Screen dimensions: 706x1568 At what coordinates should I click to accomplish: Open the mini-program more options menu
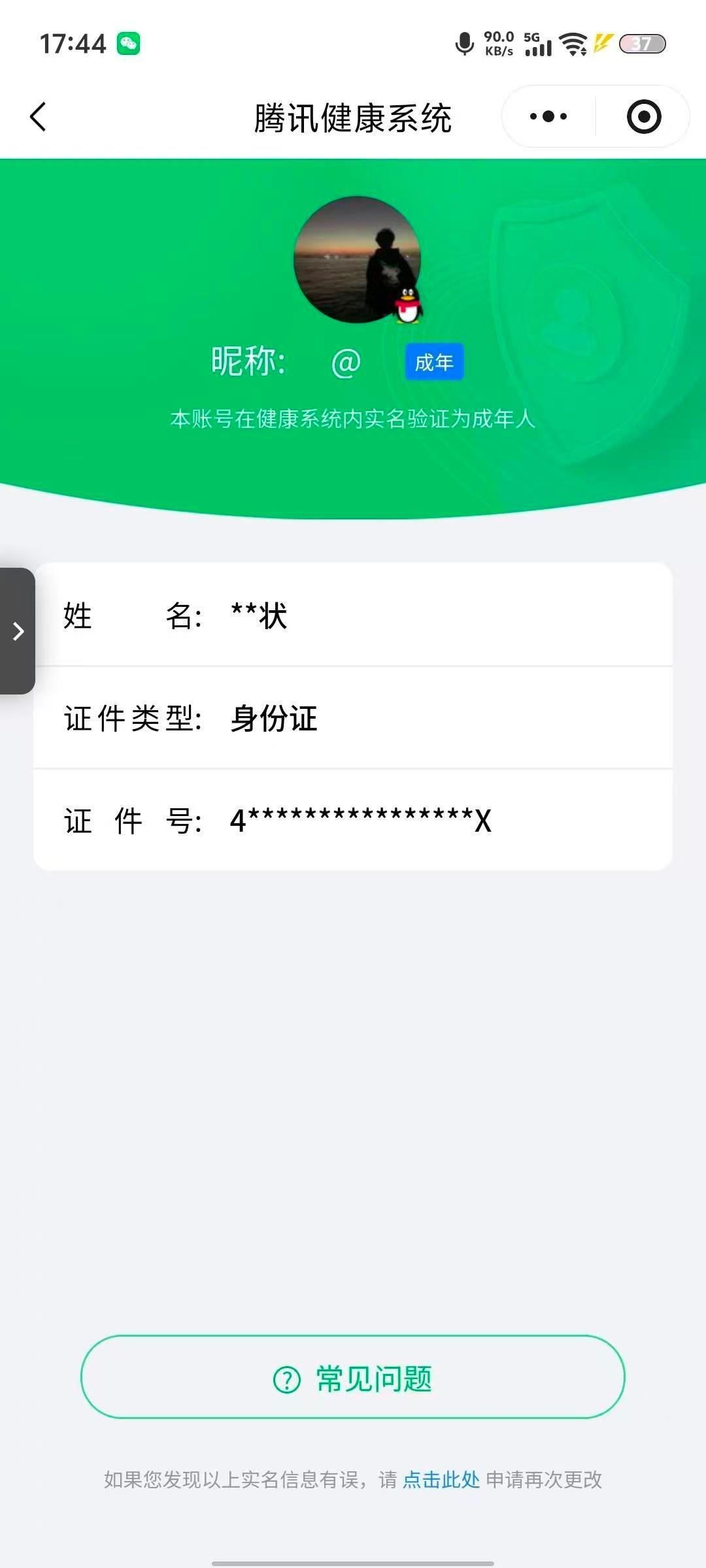coord(546,116)
